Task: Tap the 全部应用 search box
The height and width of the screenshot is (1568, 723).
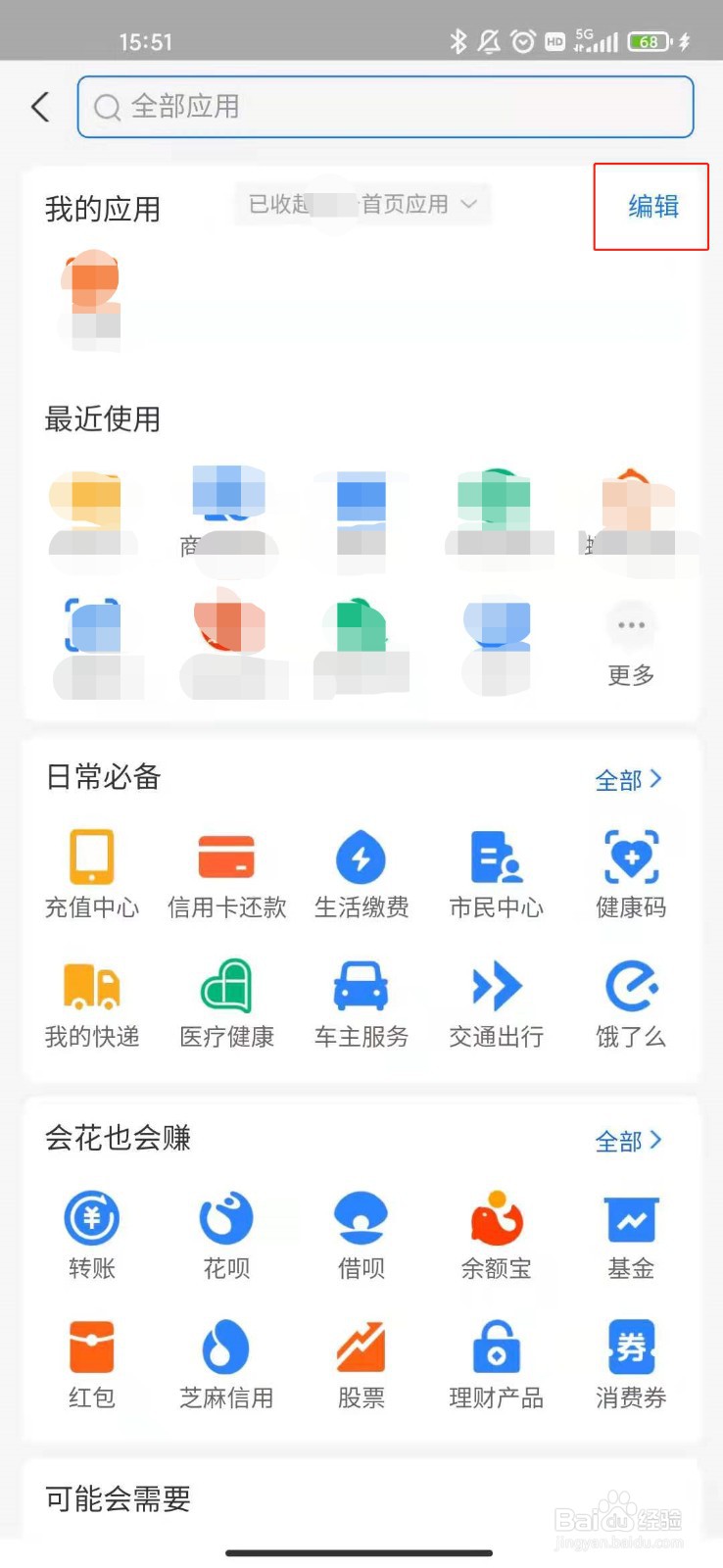Action: (x=385, y=107)
